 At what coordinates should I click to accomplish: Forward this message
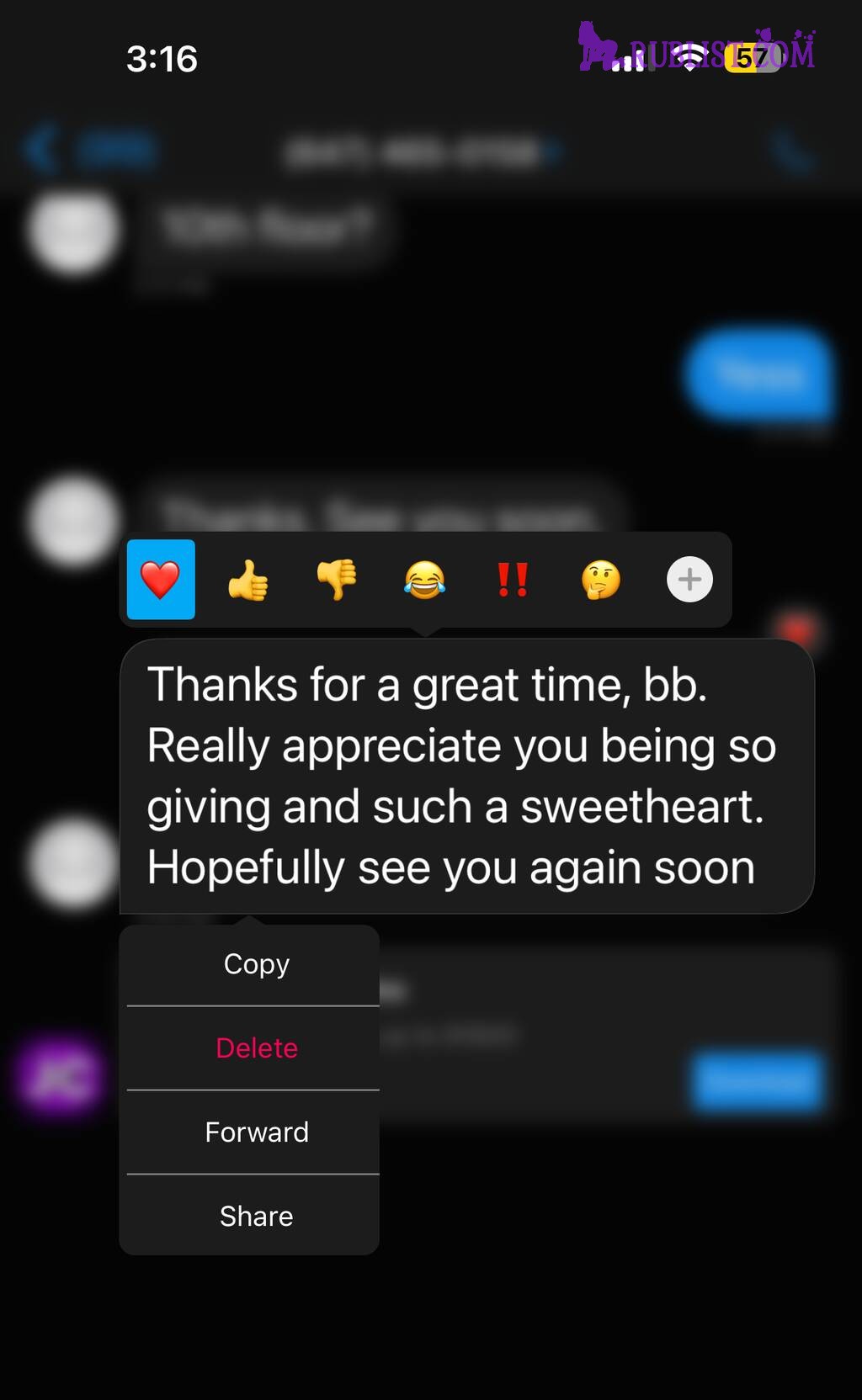click(x=256, y=1132)
